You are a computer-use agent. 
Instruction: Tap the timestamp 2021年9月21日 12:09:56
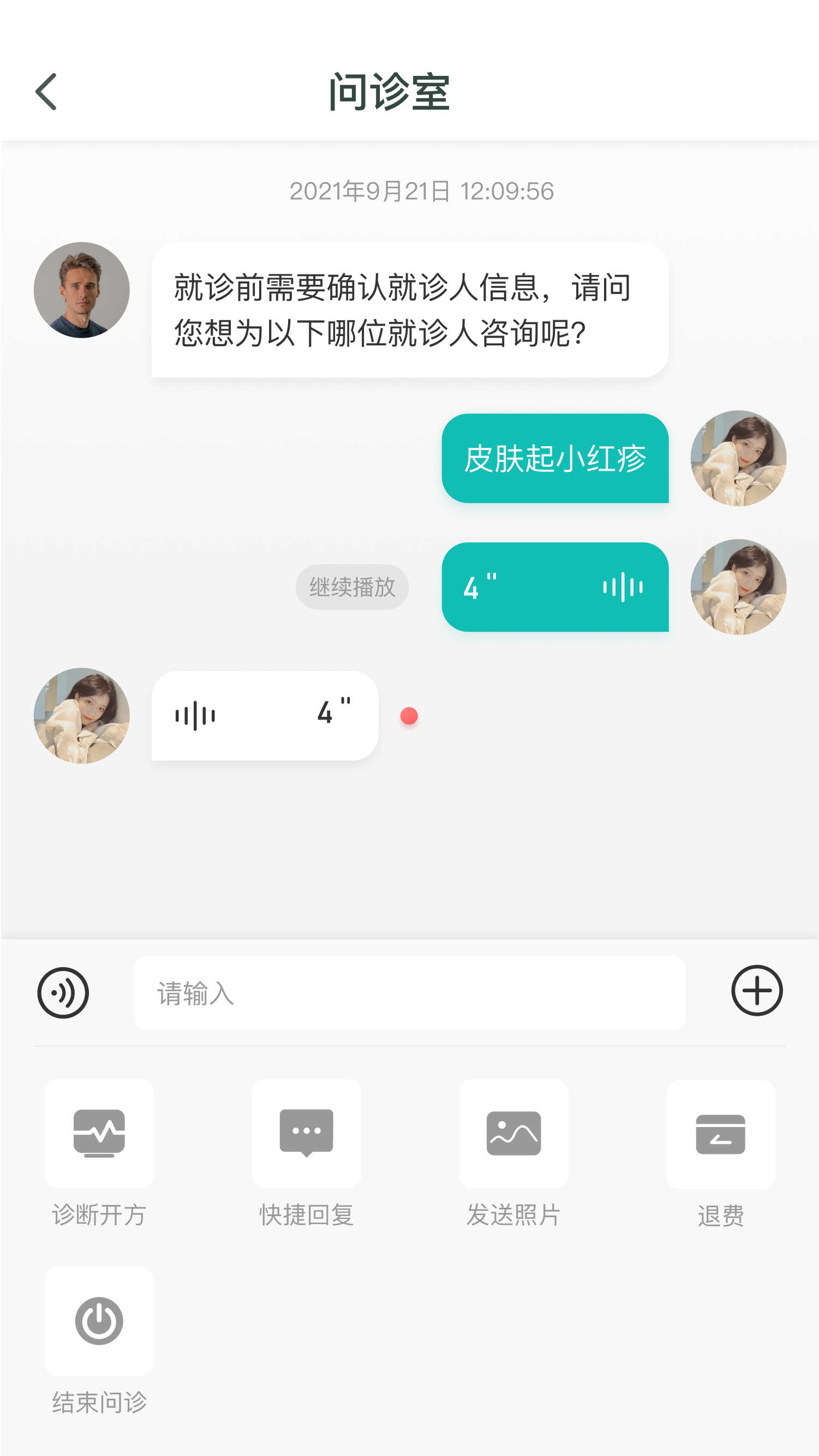click(x=421, y=190)
